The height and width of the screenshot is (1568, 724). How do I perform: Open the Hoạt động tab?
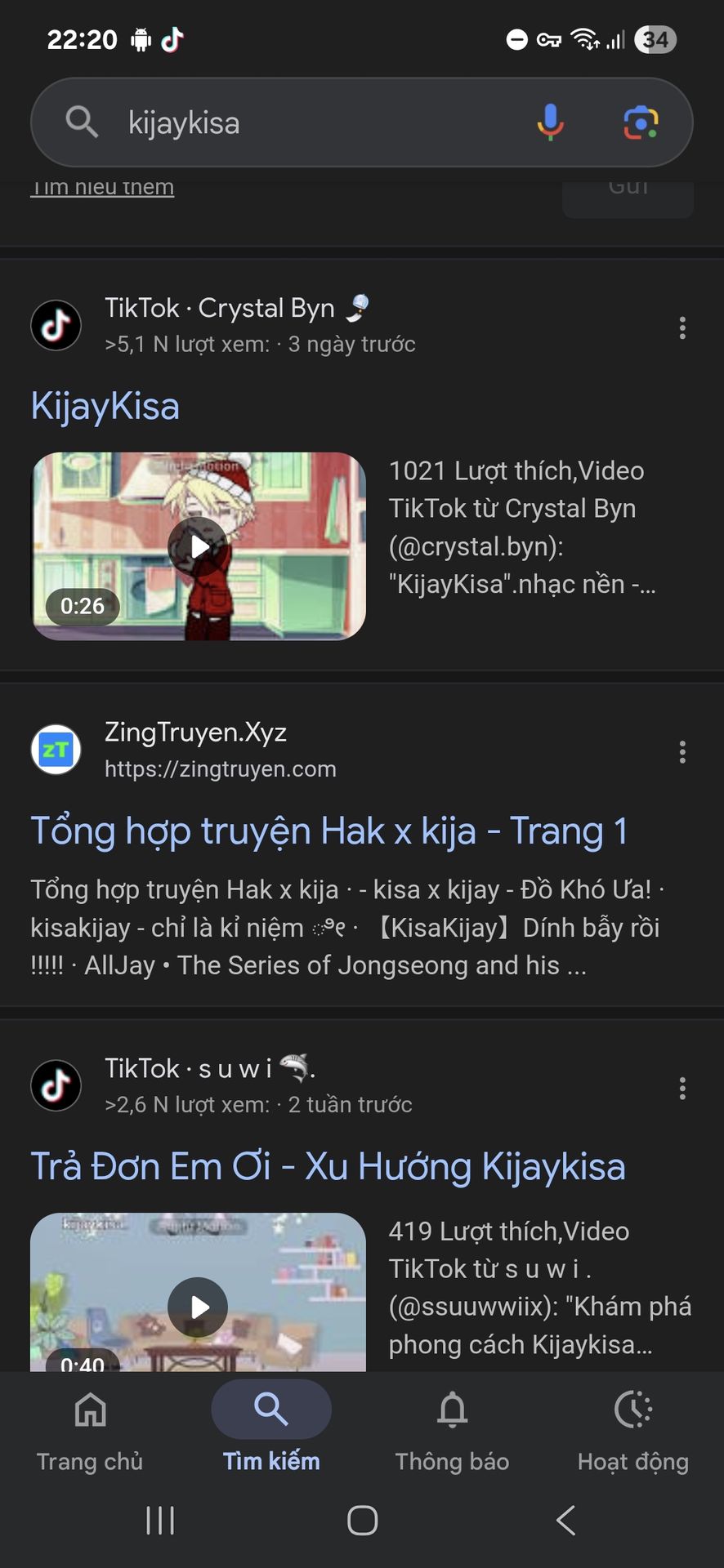tap(632, 1428)
